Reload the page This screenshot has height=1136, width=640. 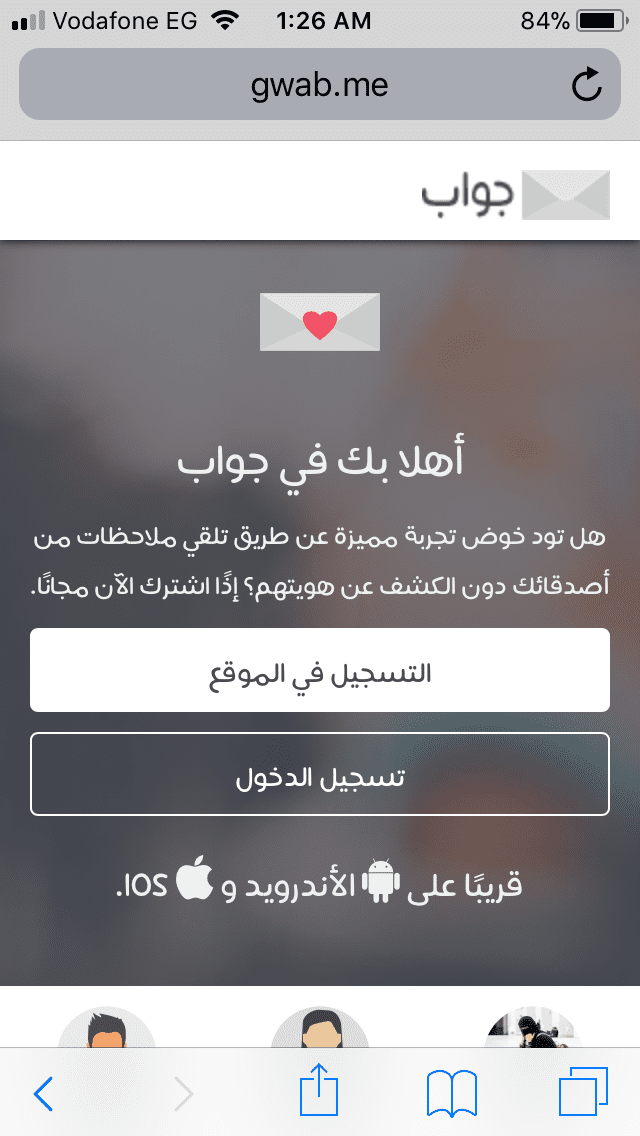coord(587,85)
